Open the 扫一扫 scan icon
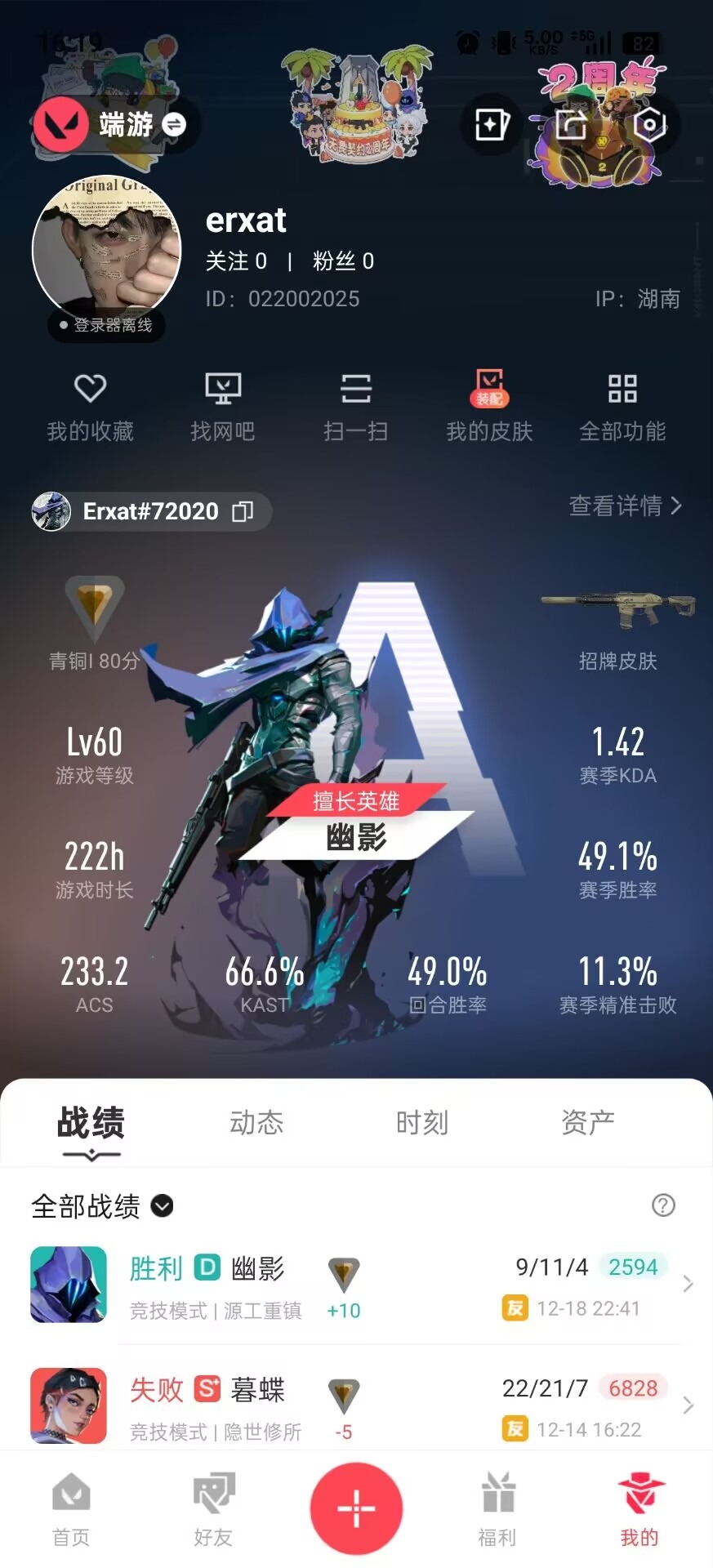This screenshot has width=713, height=1568. point(356,400)
